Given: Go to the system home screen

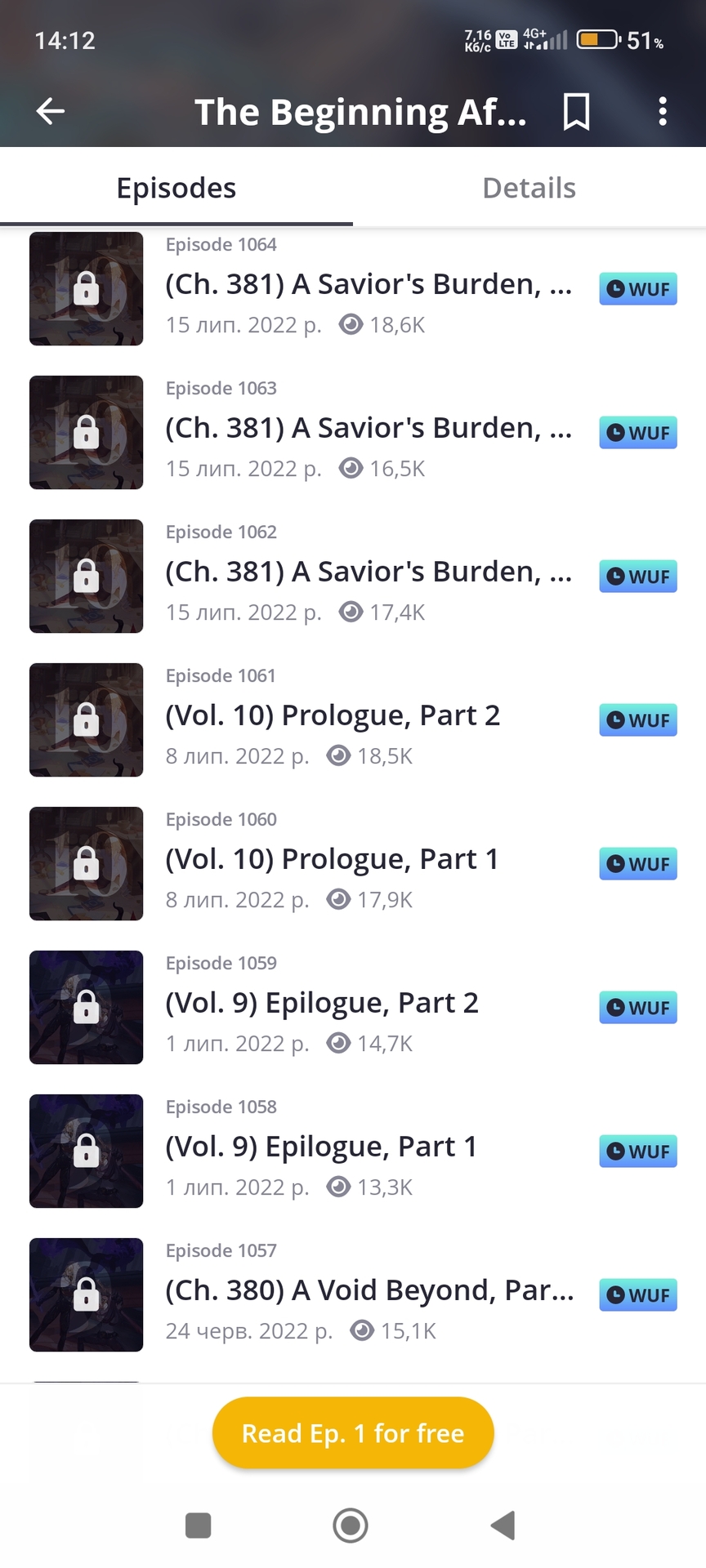Looking at the screenshot, I should tap(351, 1525).
